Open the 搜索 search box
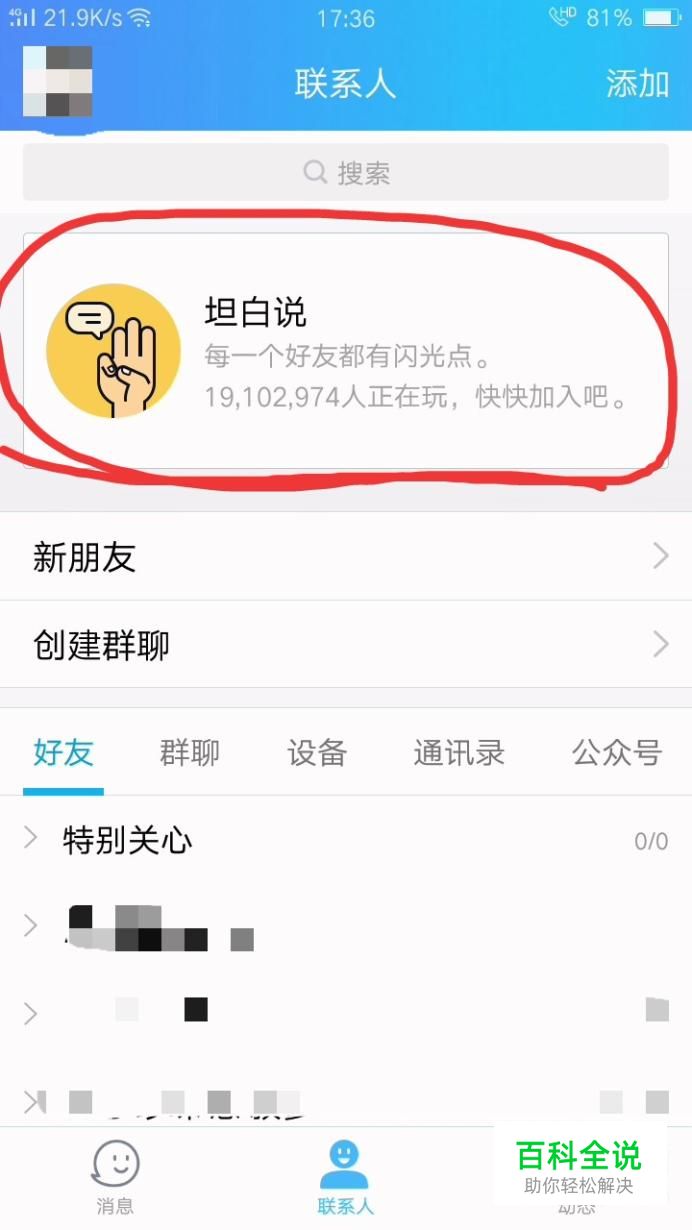 click(x=346, y=173)
